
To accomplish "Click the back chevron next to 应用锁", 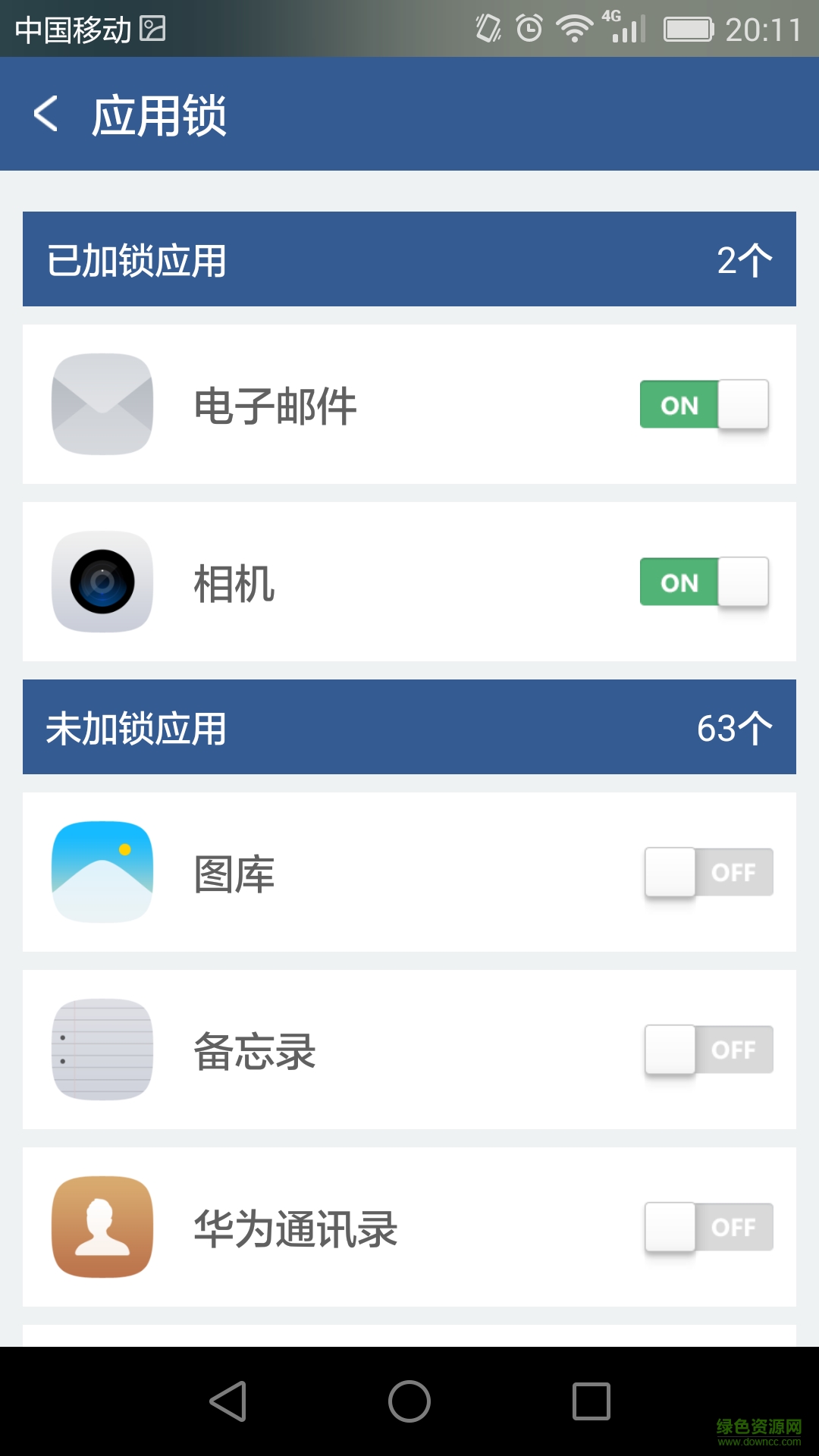I will (45, 114).
